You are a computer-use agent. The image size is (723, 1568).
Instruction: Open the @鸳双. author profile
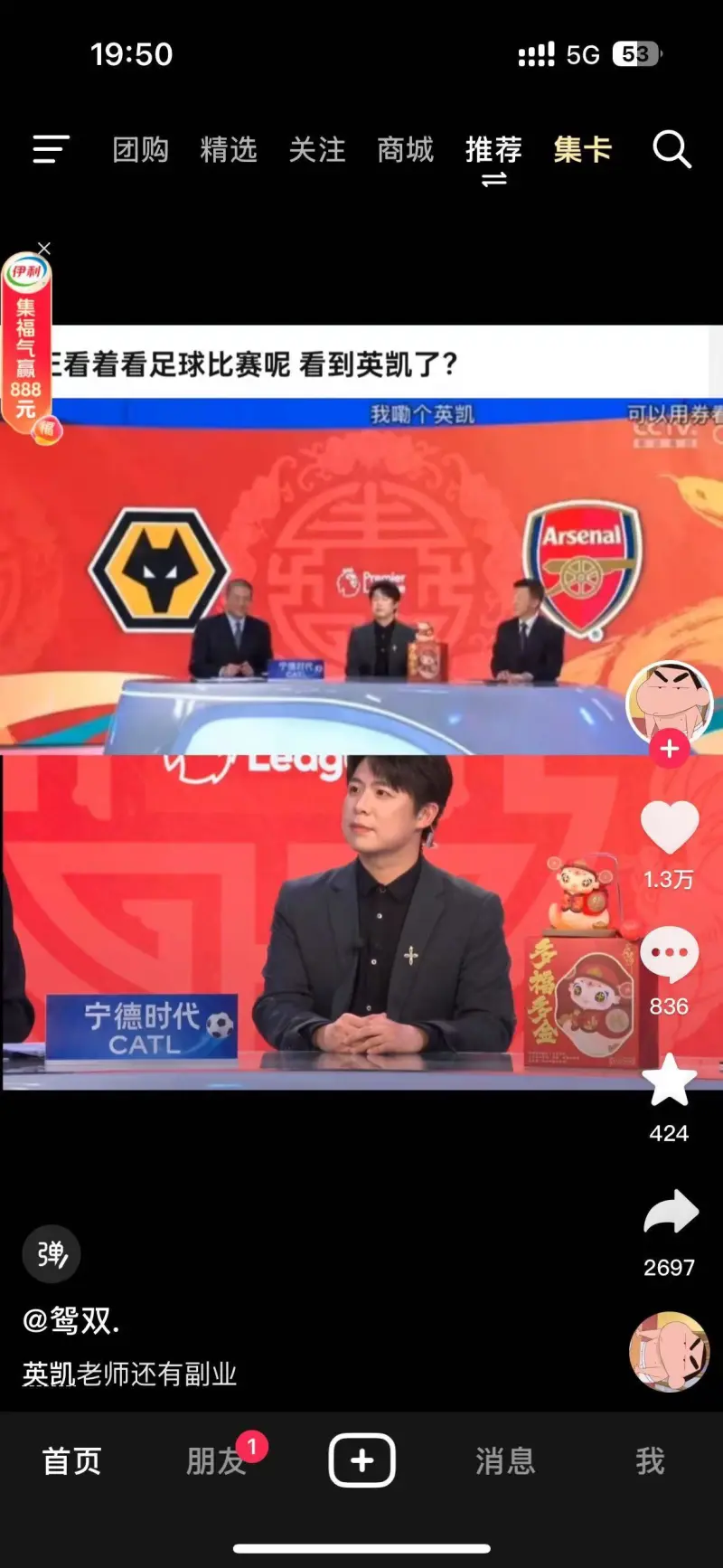[70, 1321]
